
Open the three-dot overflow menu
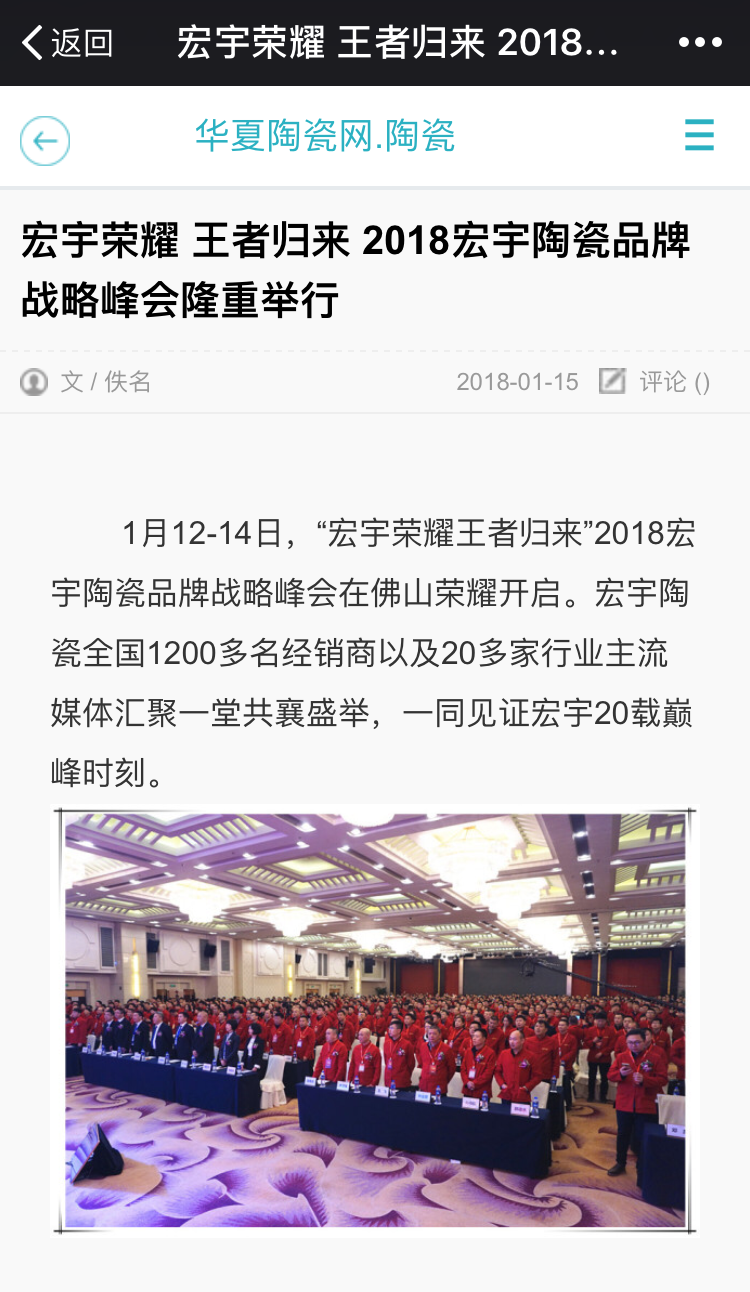(699, 43)
